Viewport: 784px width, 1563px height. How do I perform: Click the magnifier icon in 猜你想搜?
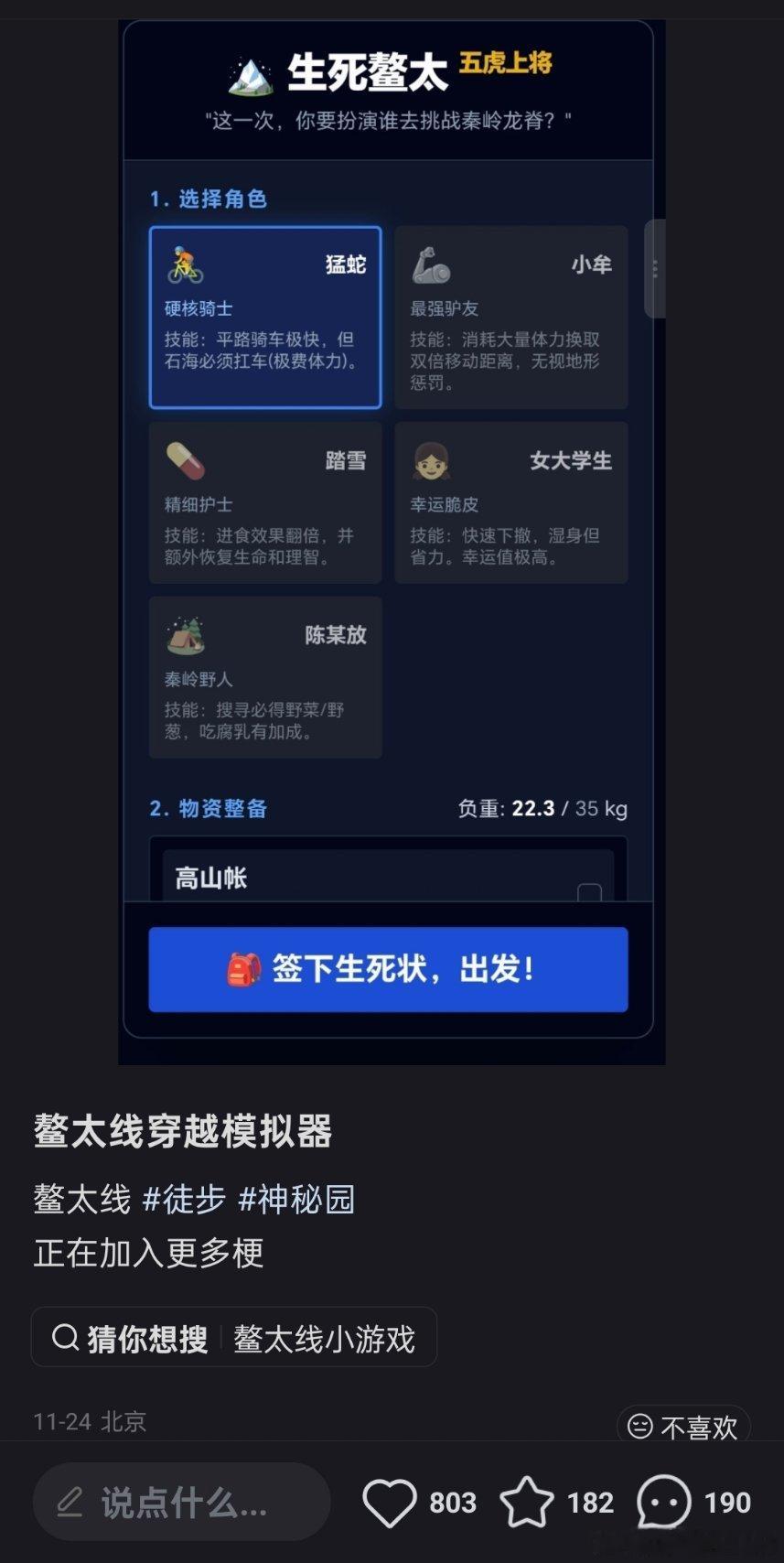coord(64,1337)
